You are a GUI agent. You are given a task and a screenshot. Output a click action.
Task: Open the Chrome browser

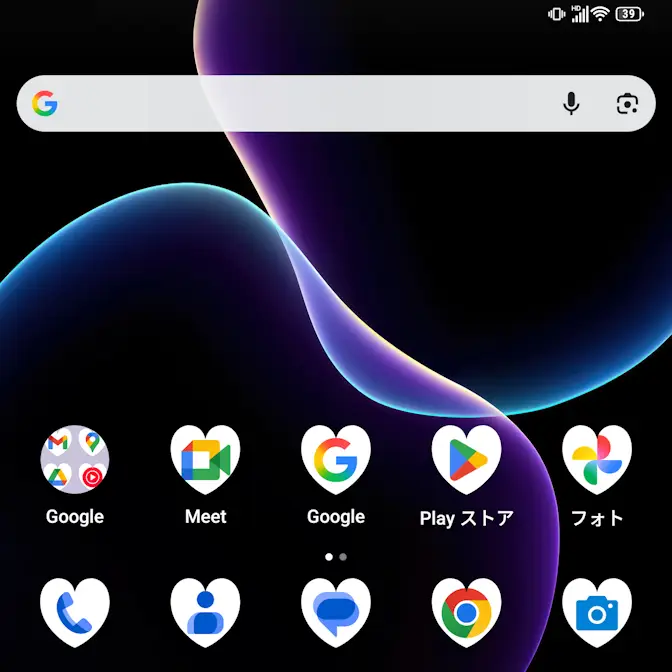pos(466,612)
